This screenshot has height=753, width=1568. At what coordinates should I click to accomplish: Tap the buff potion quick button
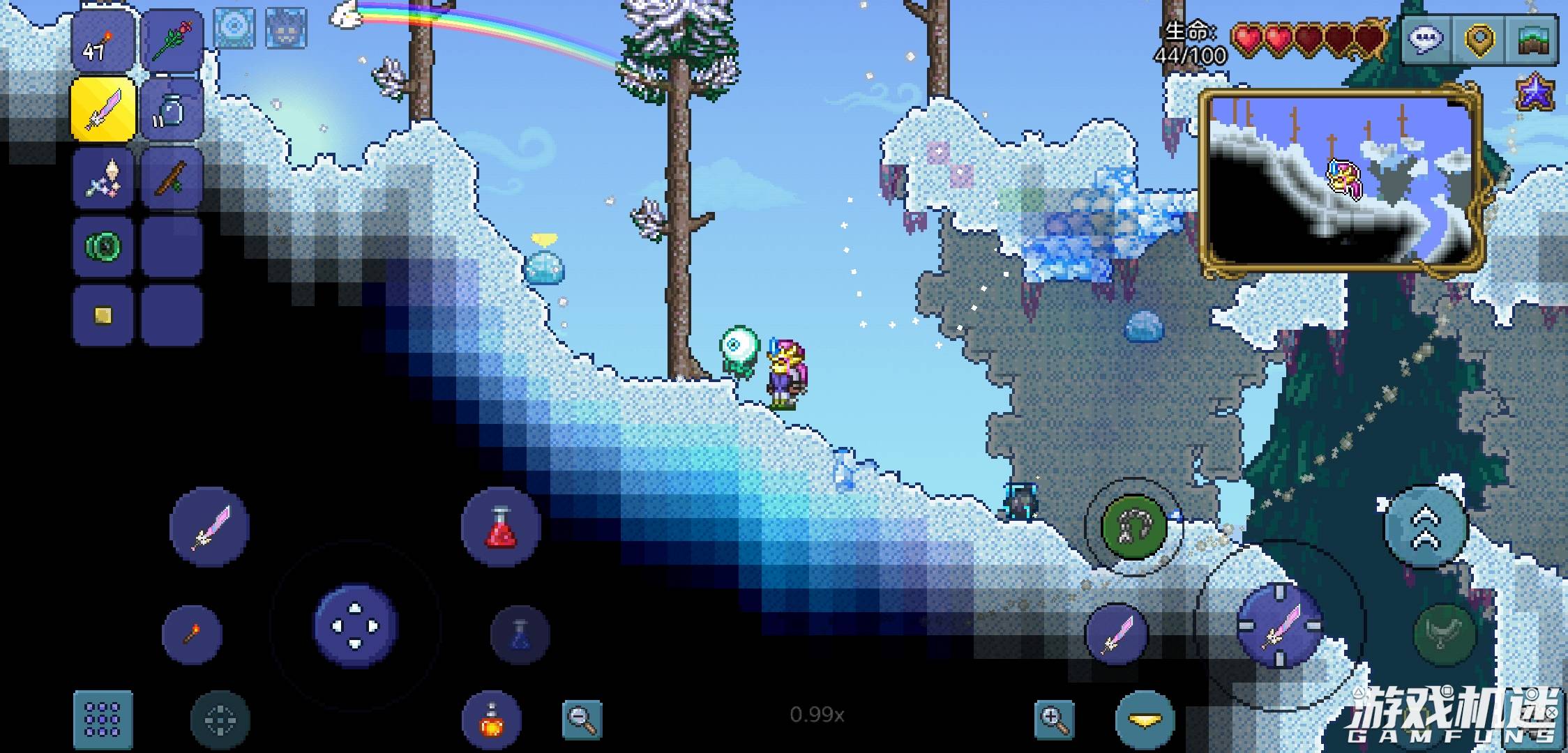492,720
